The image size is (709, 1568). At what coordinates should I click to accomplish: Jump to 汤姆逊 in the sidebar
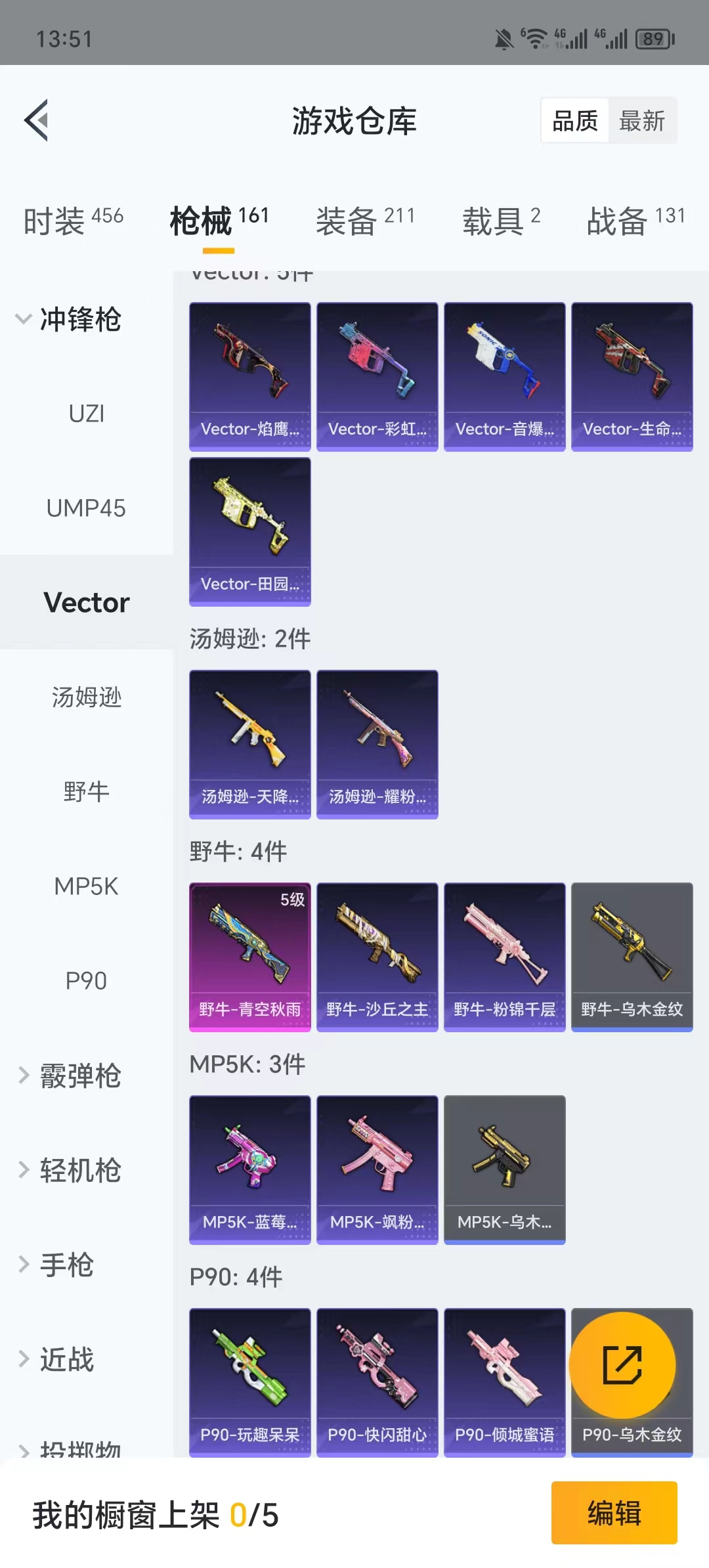pyautogui.click(x=86, y=697)
